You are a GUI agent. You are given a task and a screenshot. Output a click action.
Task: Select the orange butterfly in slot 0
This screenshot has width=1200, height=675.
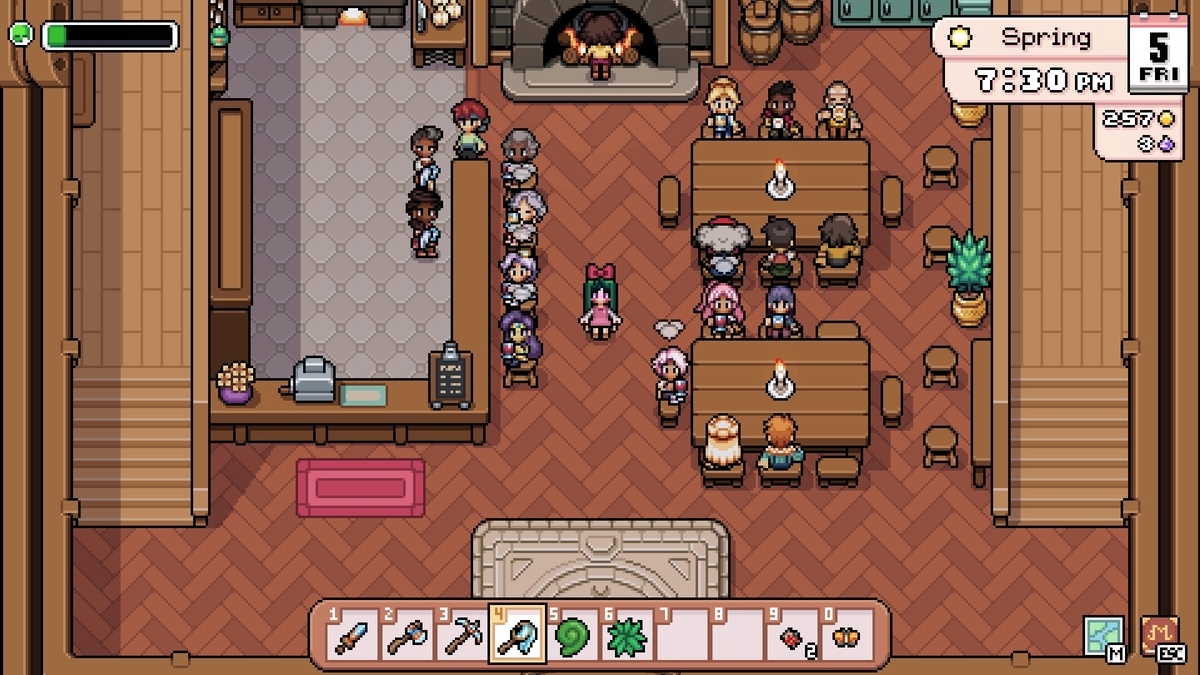848,635
